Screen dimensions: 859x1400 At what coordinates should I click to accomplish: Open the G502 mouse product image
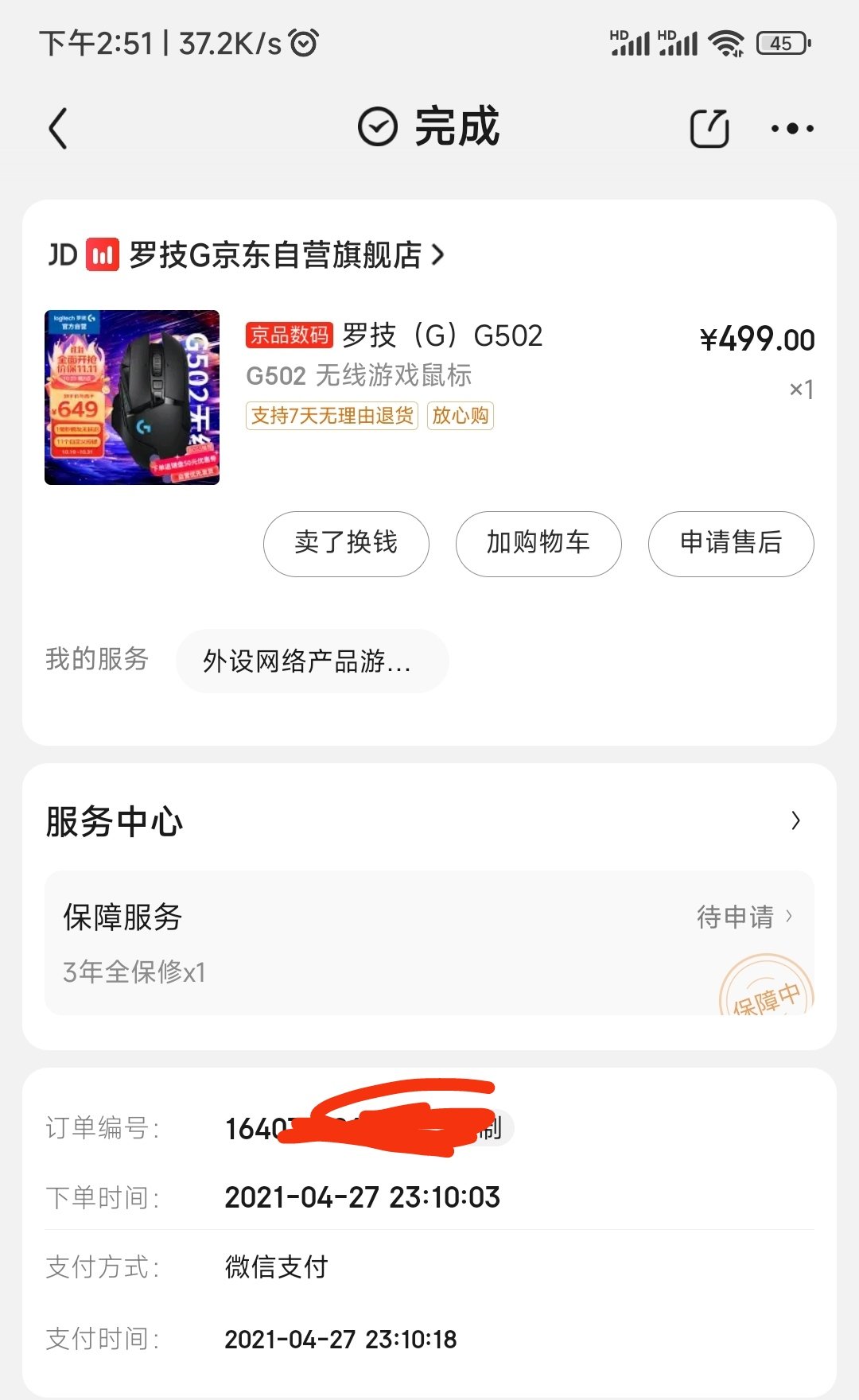132,398
